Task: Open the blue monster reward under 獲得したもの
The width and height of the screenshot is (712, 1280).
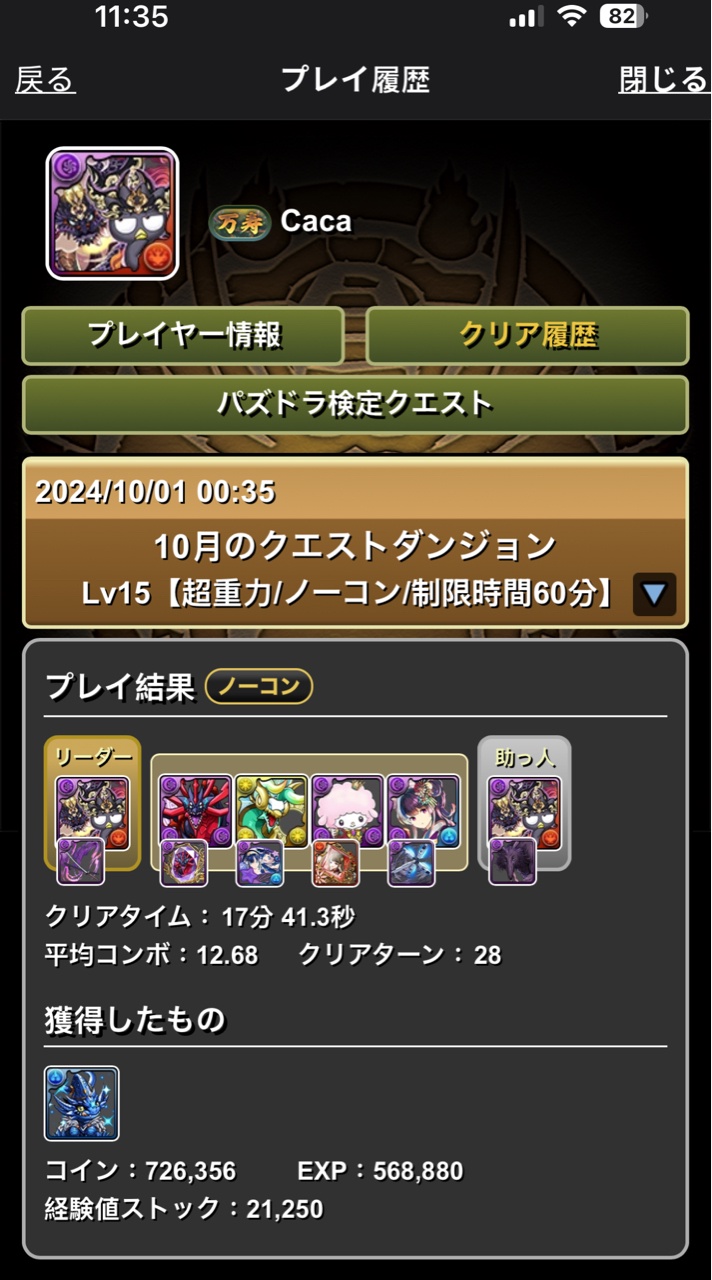Action: tap(82, 1103)
